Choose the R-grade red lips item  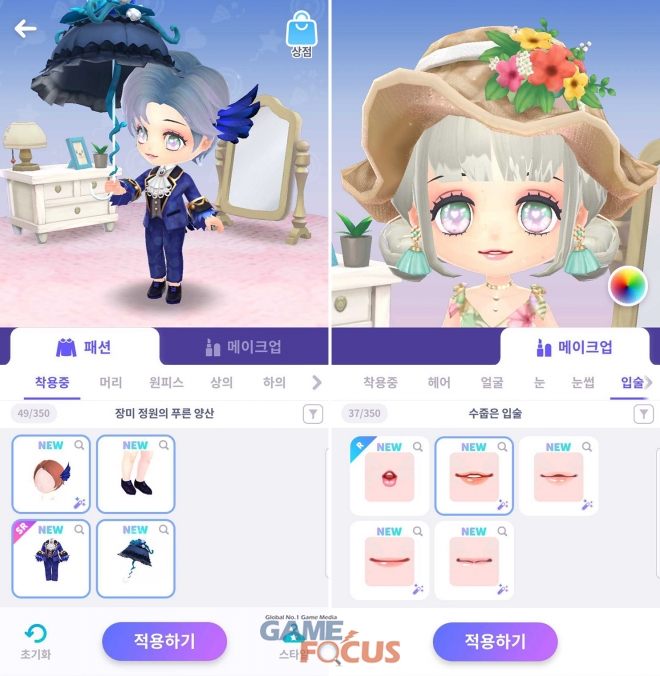(x=390, y=475)
